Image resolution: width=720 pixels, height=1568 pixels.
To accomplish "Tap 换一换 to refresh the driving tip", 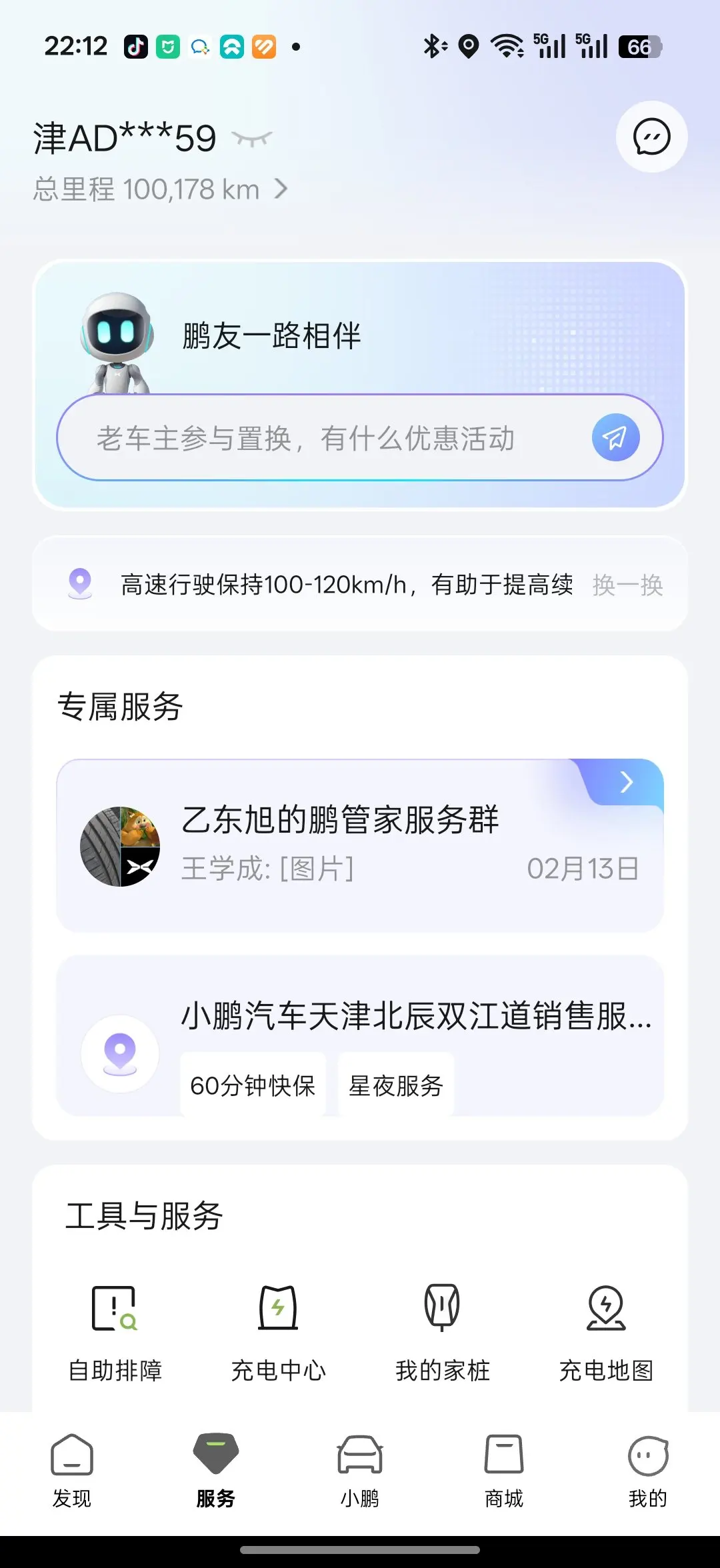I will pos(627,585).
